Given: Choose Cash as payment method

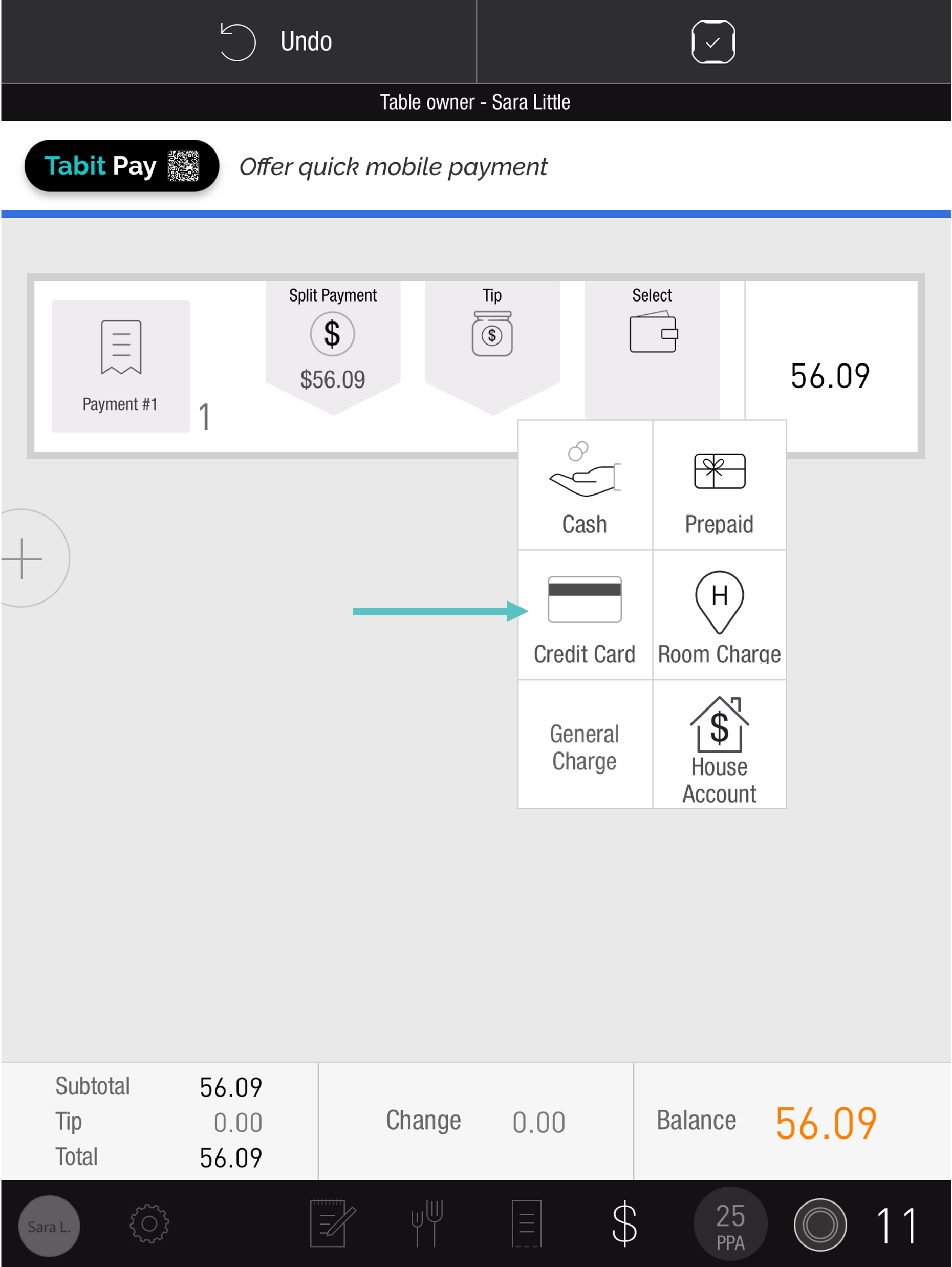Looking at the screenshot, I should tap(585, 486).
